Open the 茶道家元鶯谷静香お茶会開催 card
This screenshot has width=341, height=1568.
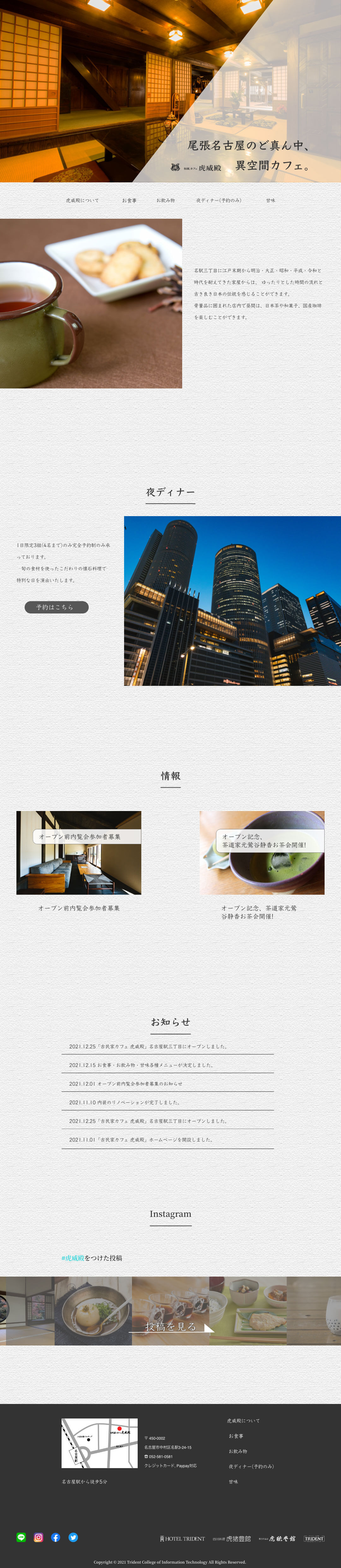(x=262, y=852)
